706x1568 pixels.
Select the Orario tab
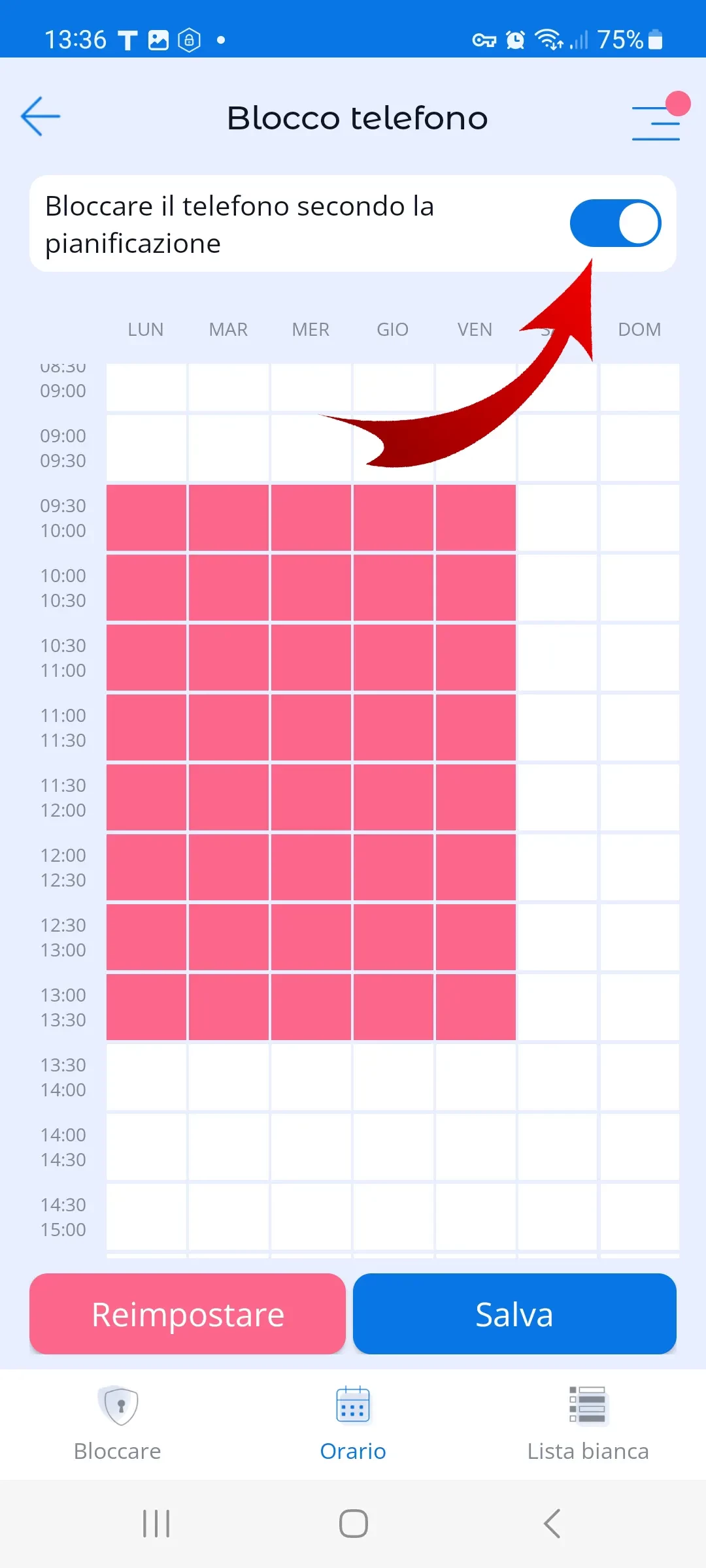point(353,1424)
